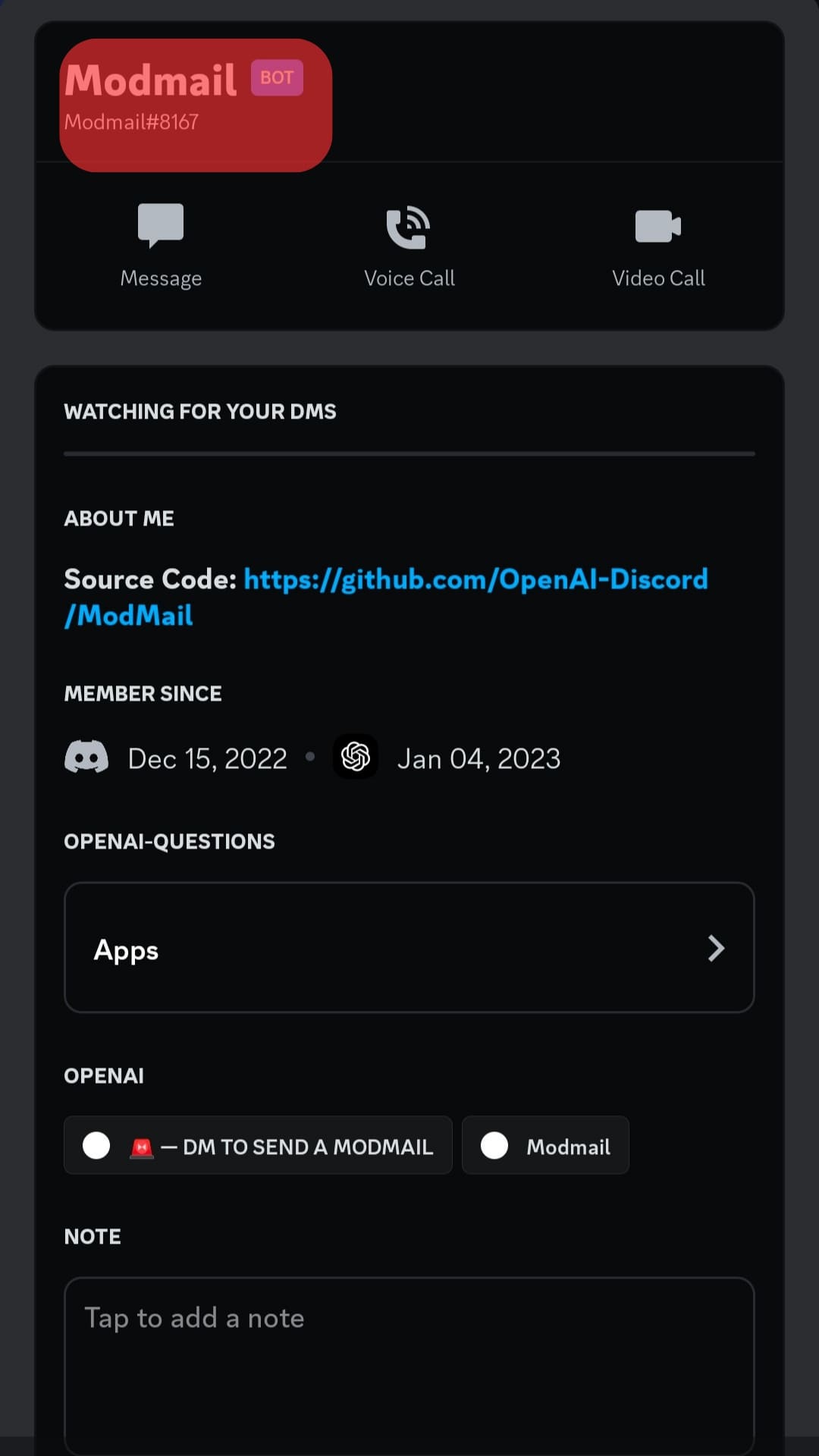Tap the OpenAI logo beside Jan 04, 2023
The image size is (819, 1456).
coord(355,757)
